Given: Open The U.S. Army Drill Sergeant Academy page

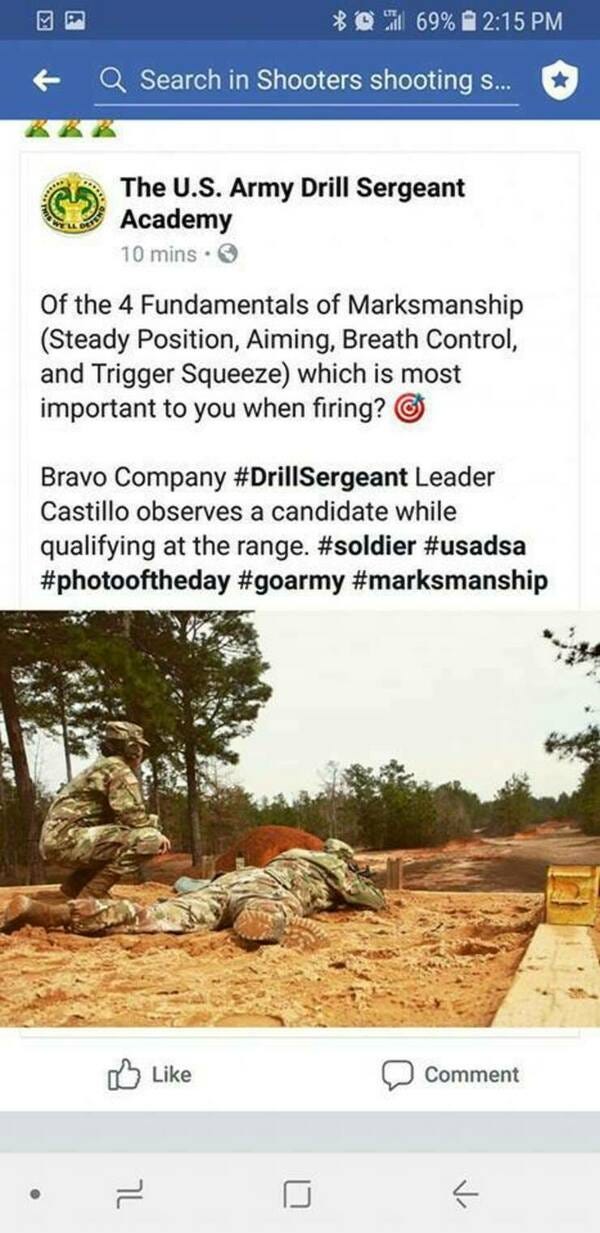Looking at the screenshot, I should click(x=292, y=203).
